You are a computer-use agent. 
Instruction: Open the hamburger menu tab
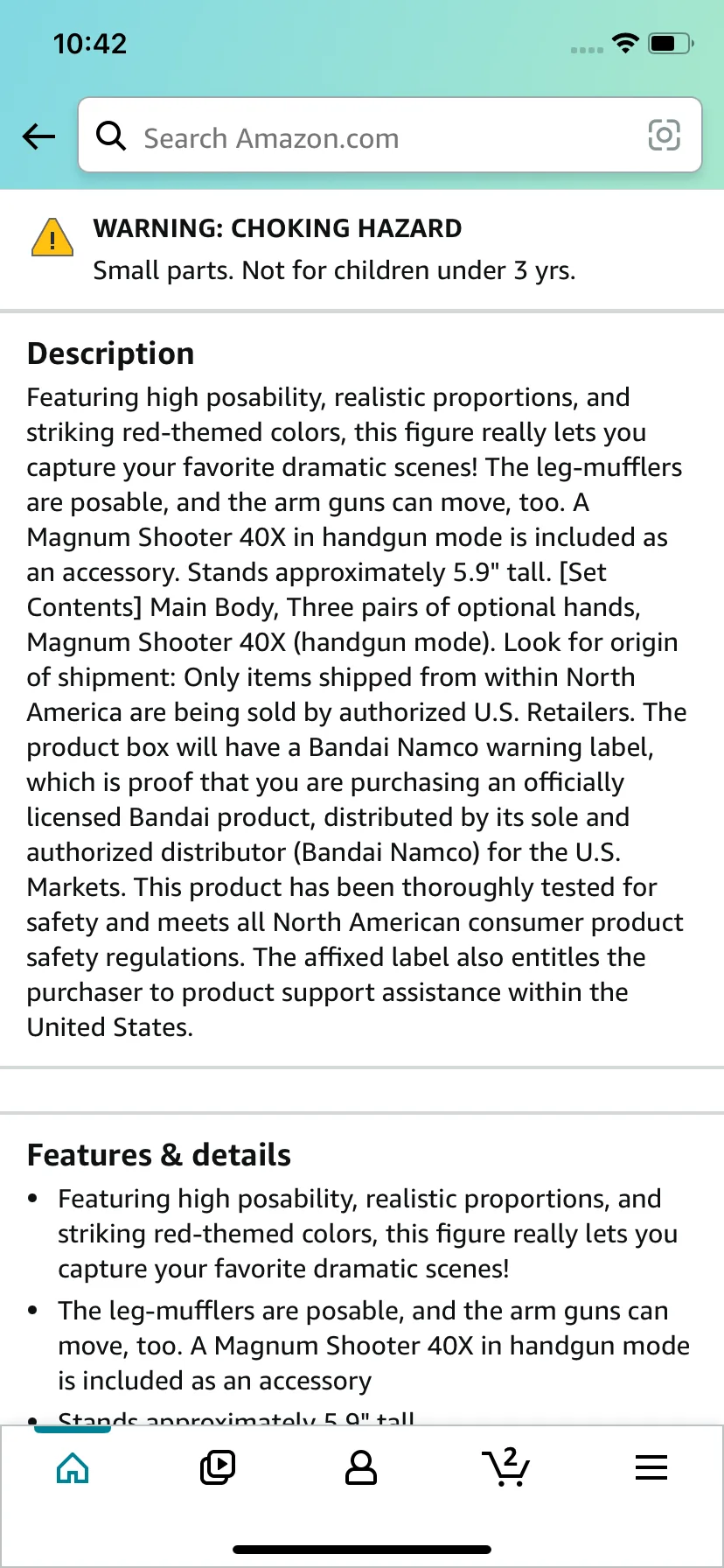tap(651, 1467)
